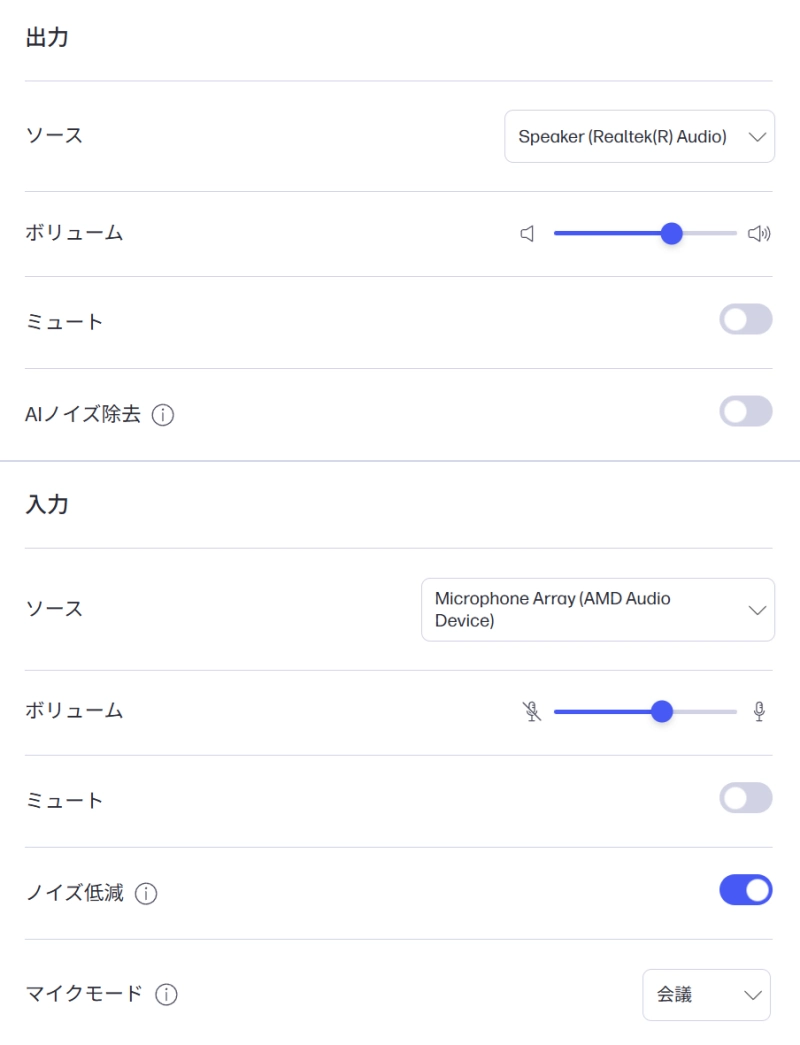Click the output volume slider handle

tap(671, 233)
